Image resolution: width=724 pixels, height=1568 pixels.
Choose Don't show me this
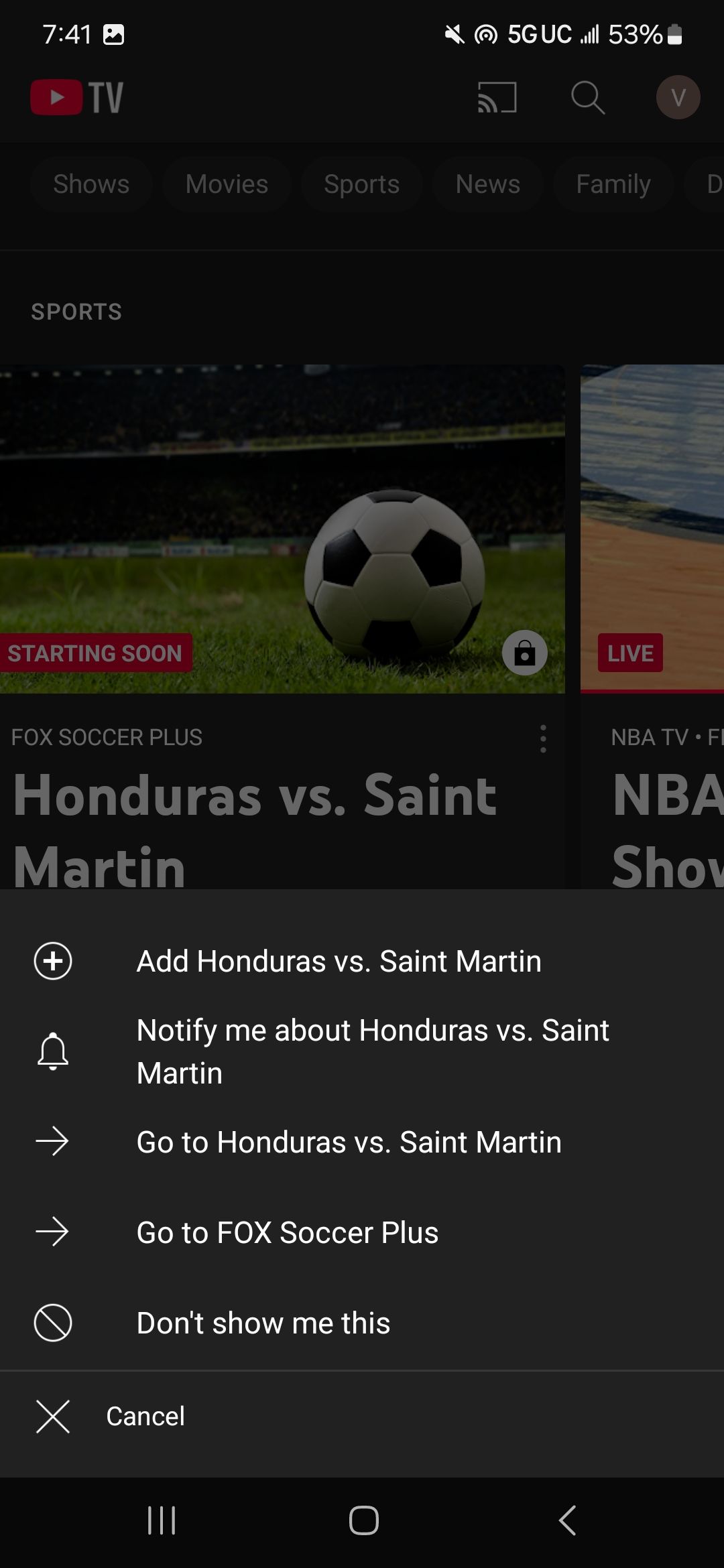(263, 1323)
